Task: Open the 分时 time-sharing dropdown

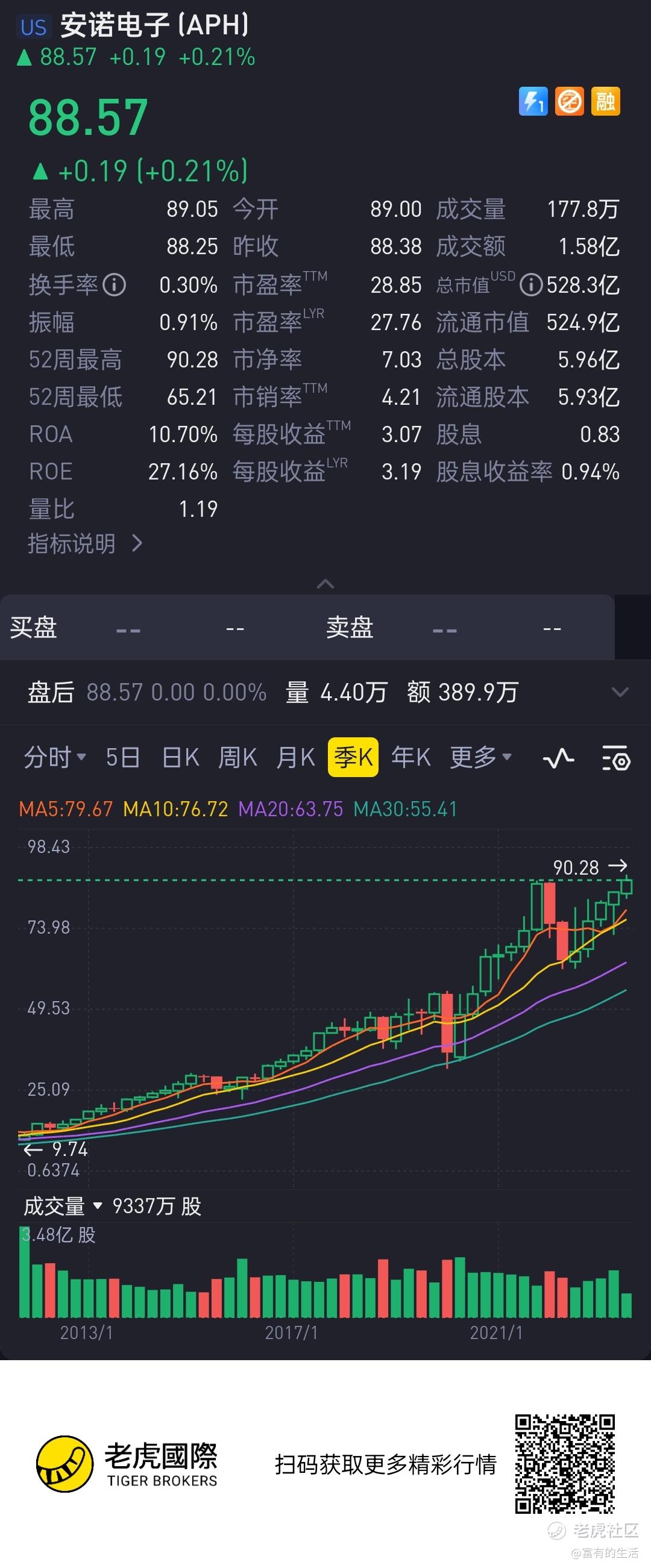Action: (x=55, y=757)
